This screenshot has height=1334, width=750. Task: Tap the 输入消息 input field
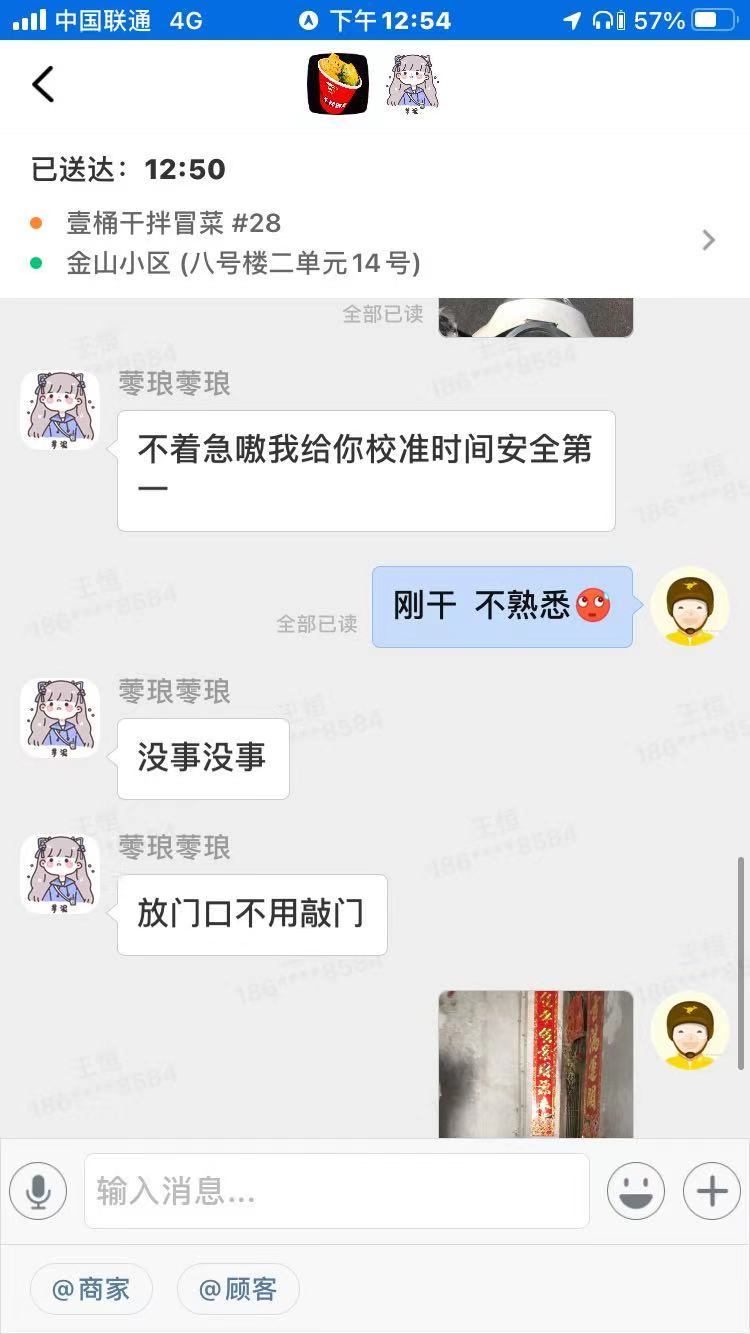point(337,1190)
